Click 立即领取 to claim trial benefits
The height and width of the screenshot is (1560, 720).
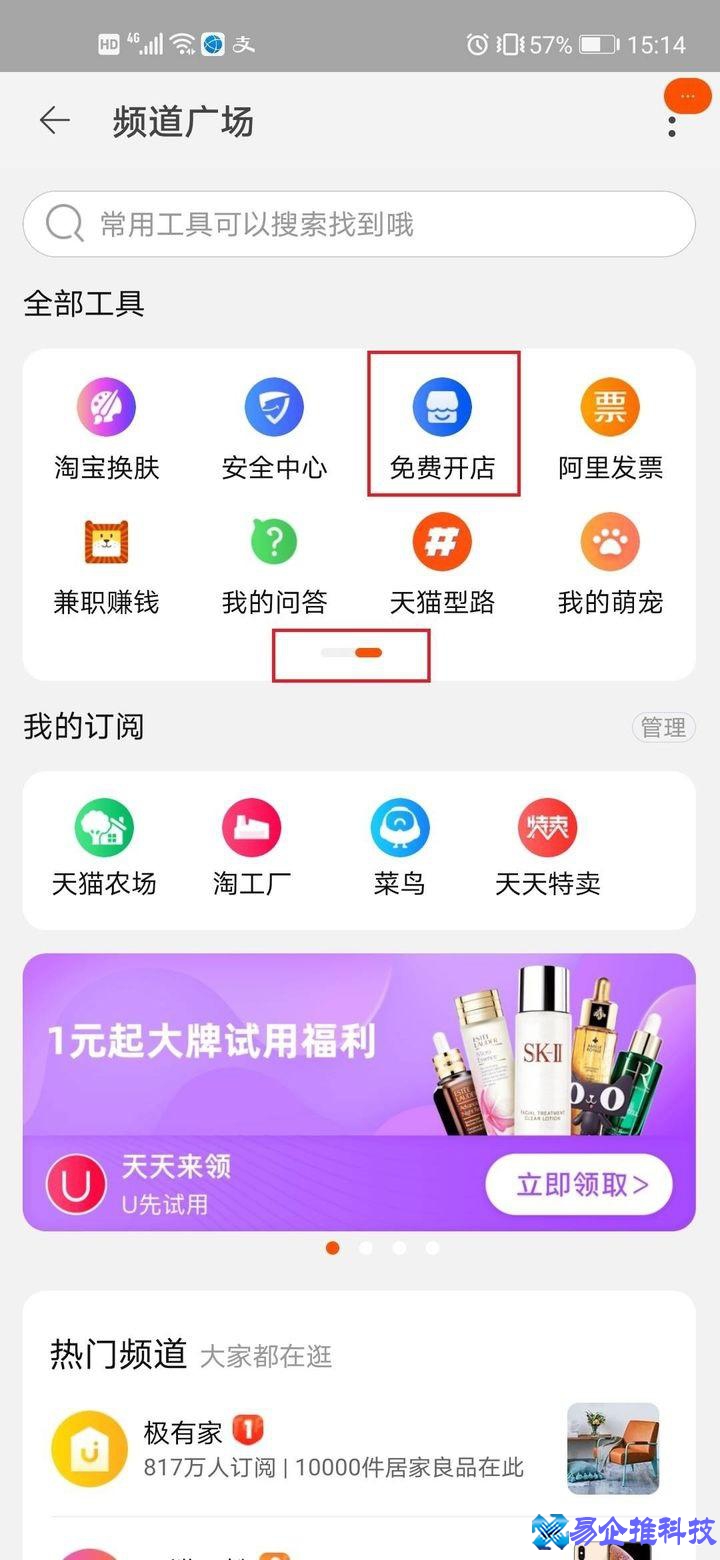coord(578,1184)
